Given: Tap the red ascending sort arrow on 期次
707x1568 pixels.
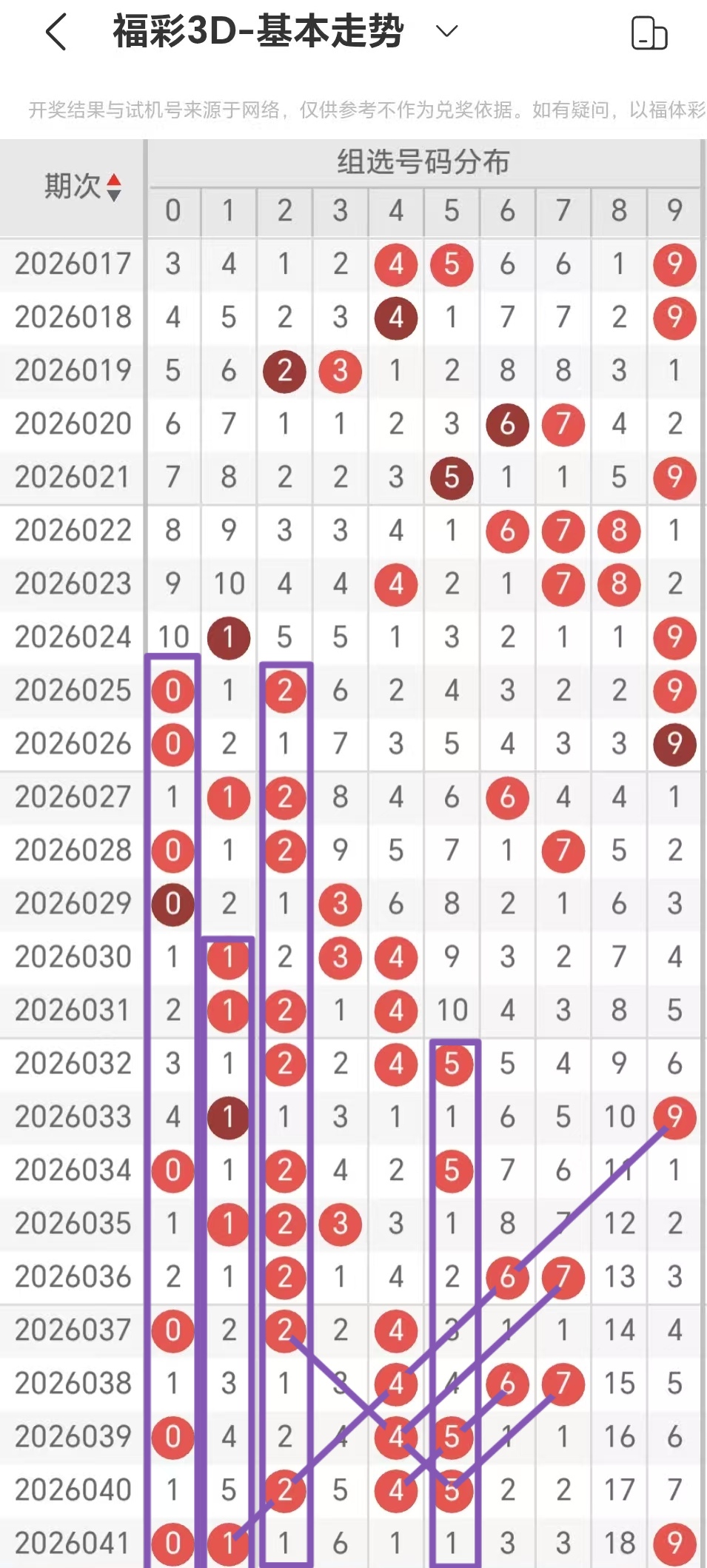Looking at the screenshot, I should pos(115,180).
